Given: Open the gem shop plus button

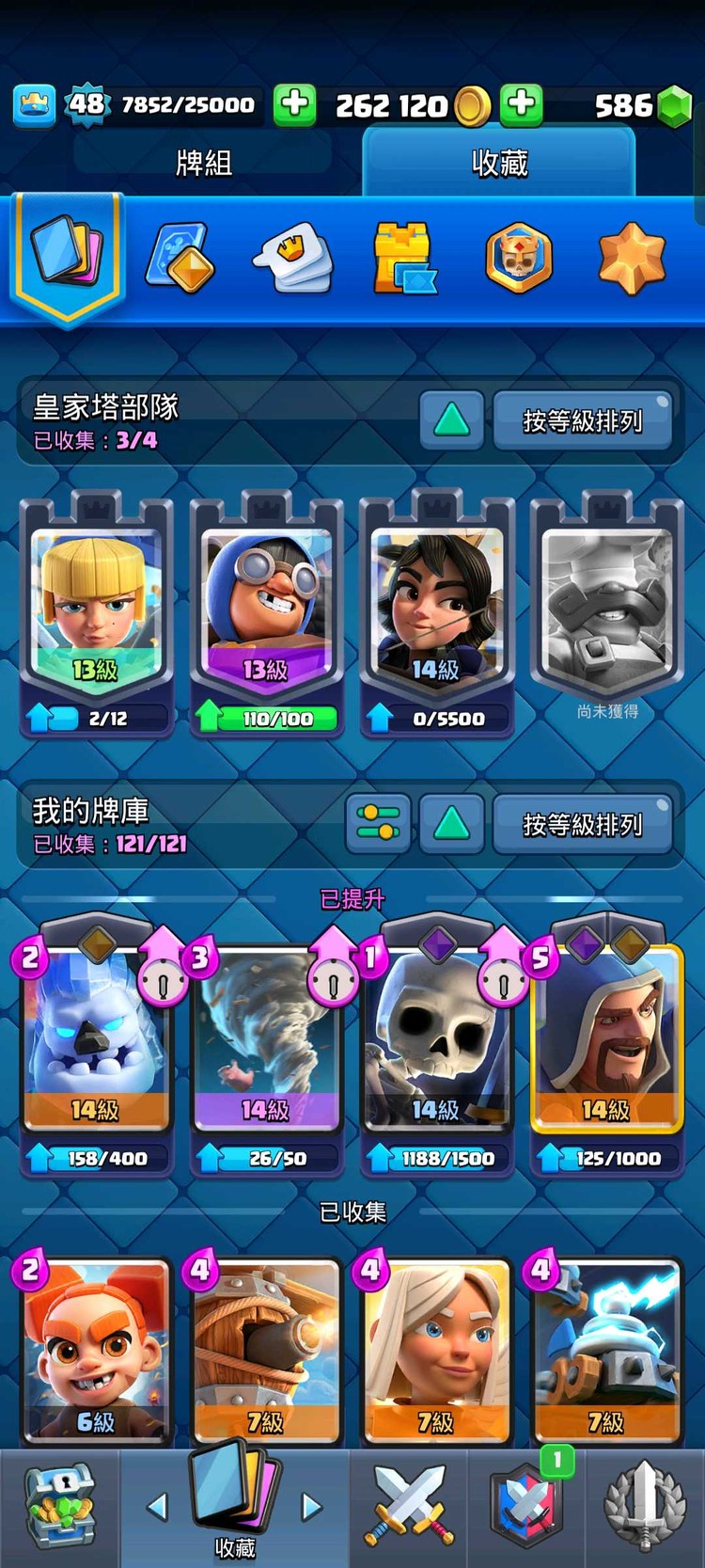Looking at the screenshot, I should (x=522, y=103).
